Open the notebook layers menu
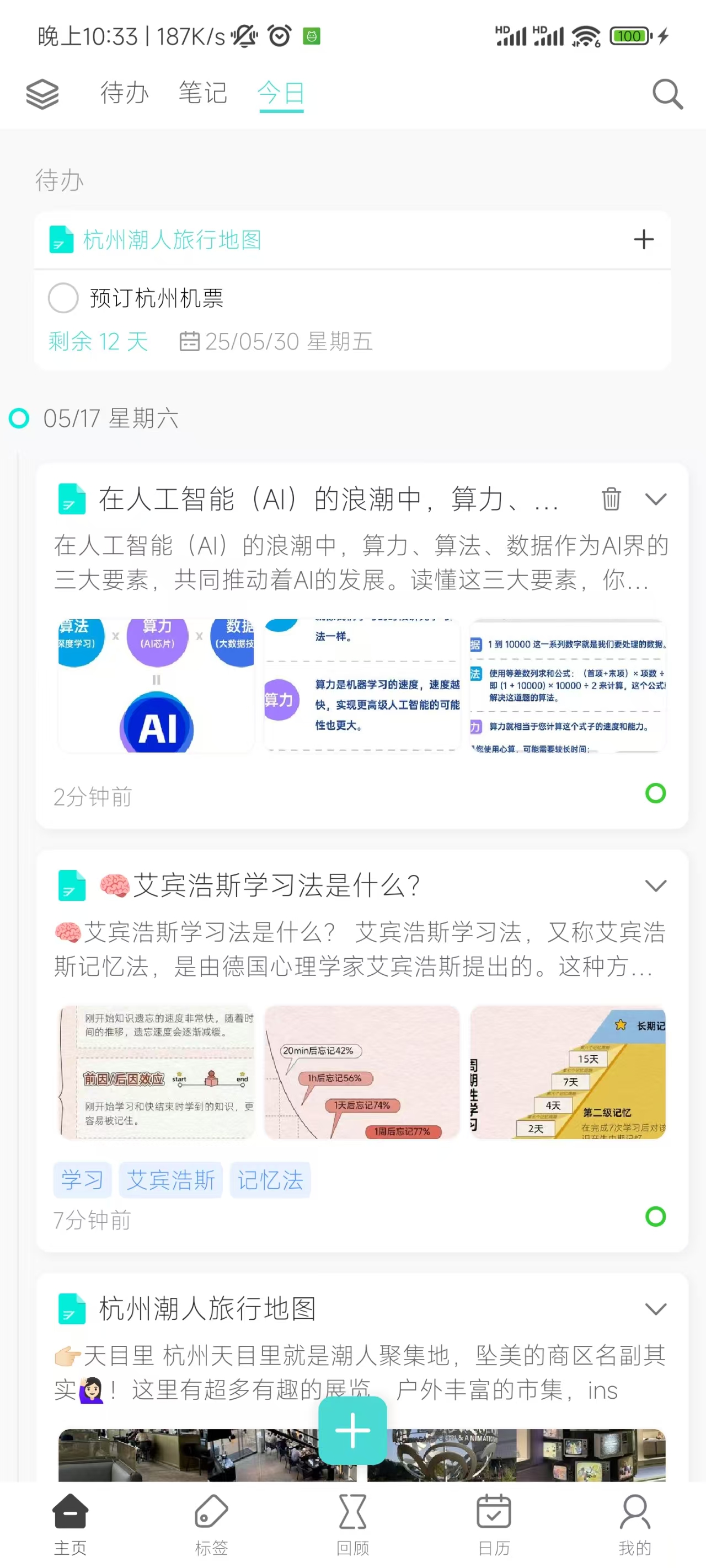The image size is (706, 1568). pyautogui.click(x=42, y=94)
